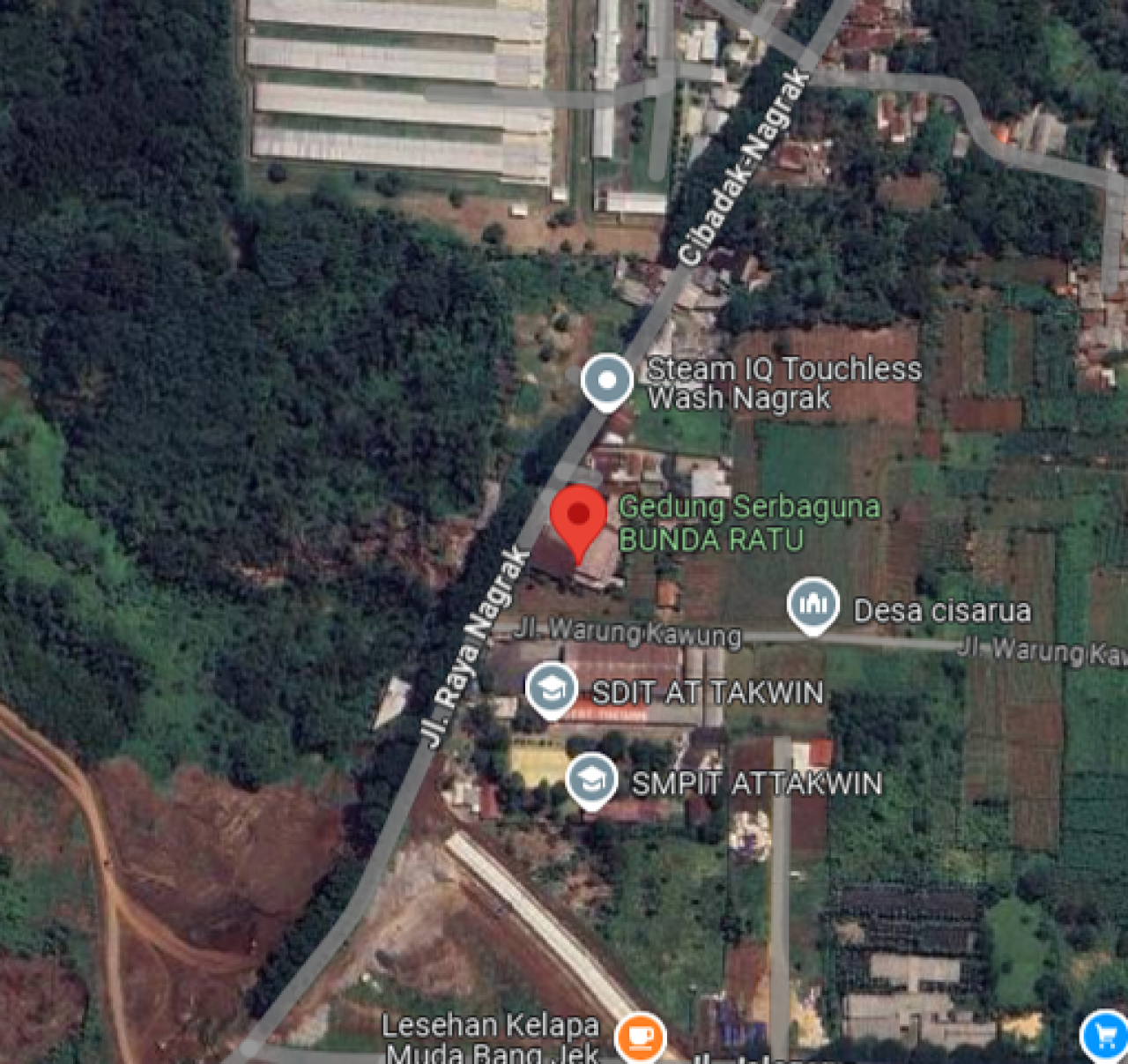Screen dimensions: 1128x1064
Task: Tap the blue shopping cart store marker
Action: click(1105, 1035)
